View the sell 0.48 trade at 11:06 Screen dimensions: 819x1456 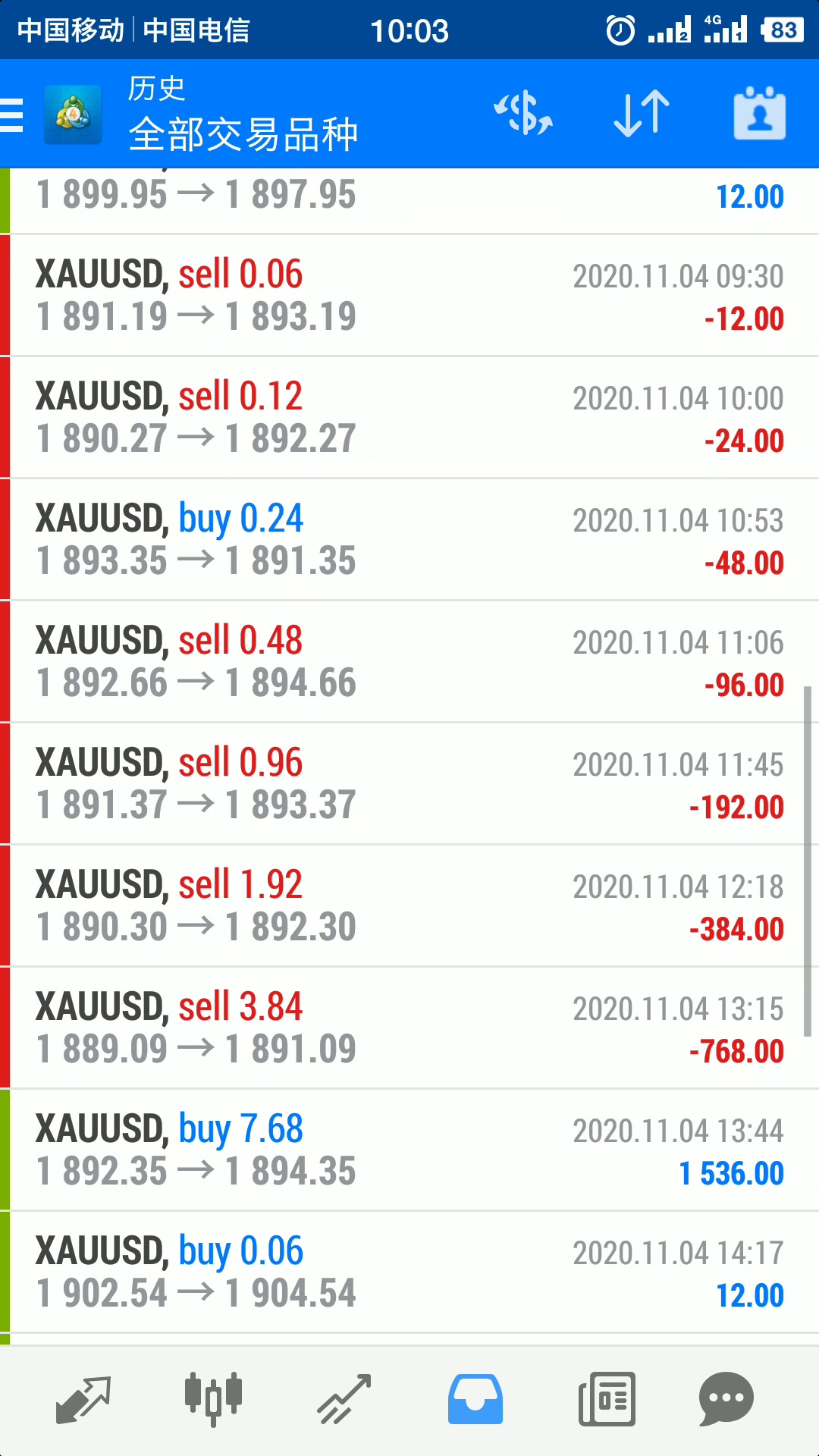pyautogui.click(x=409, y=662)
